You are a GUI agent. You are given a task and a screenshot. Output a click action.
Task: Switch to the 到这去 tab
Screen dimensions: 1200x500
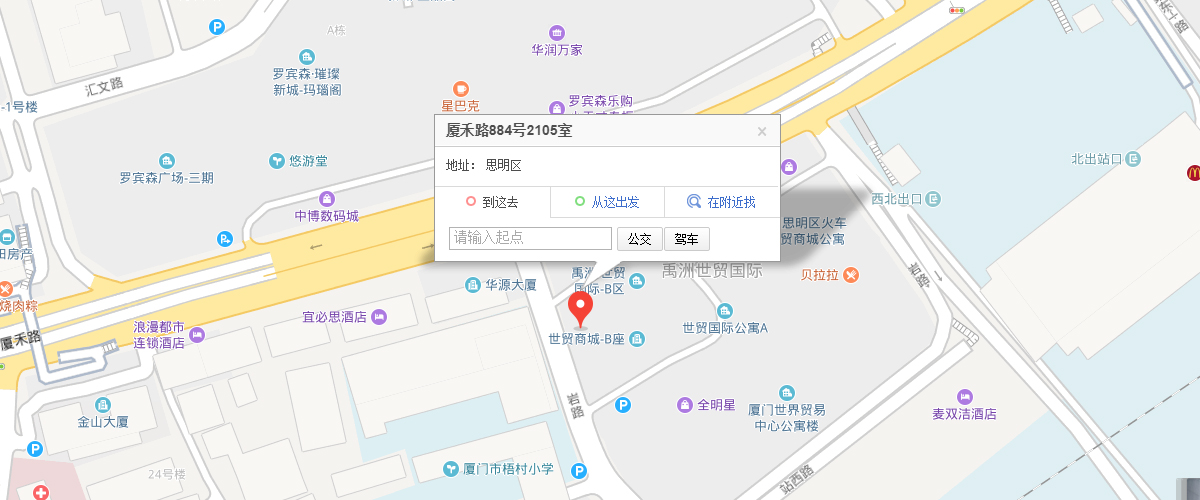[x=493, y=202]
